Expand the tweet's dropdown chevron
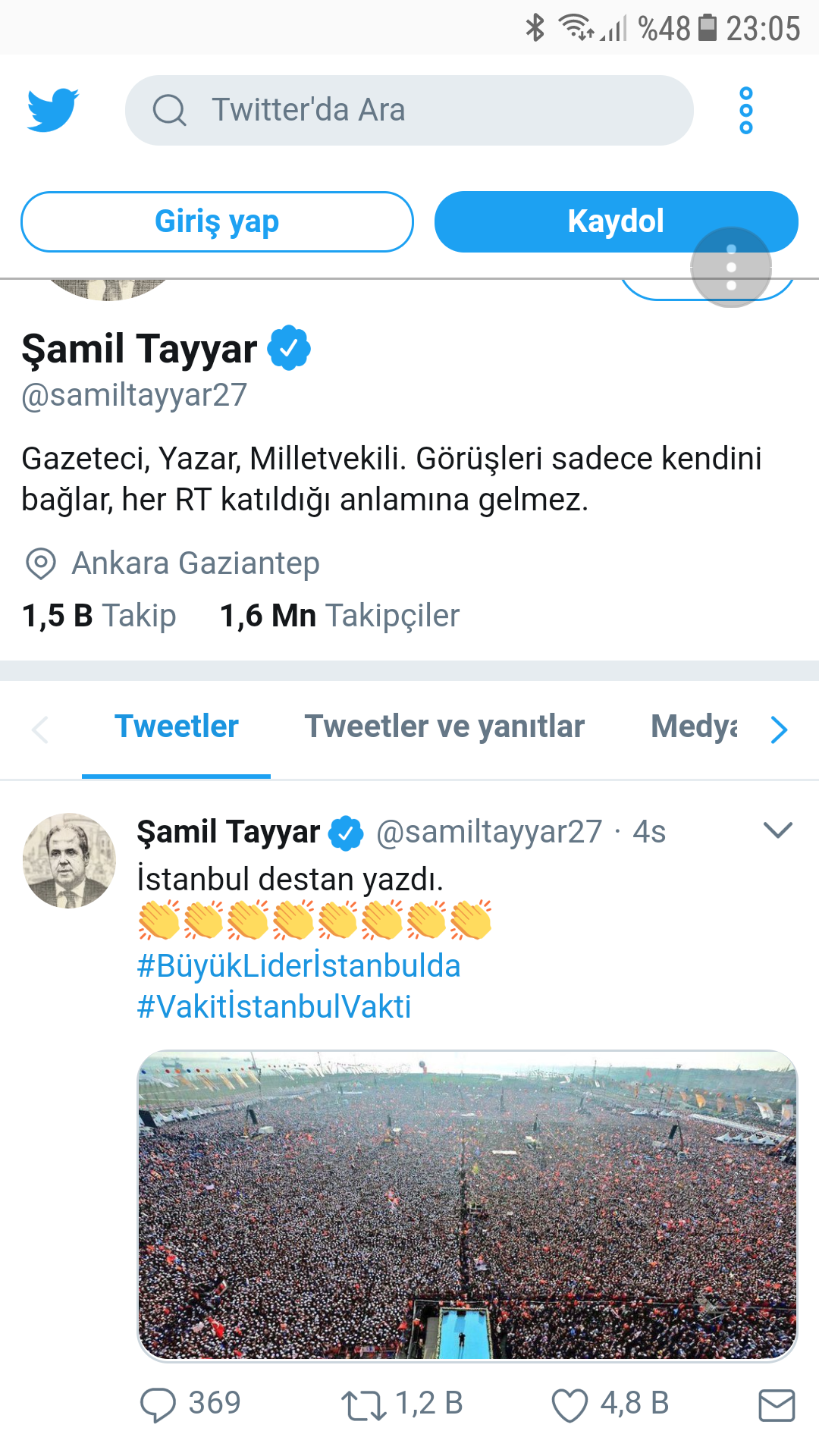This screenshot has width=819, height=1456. [778, 830]
